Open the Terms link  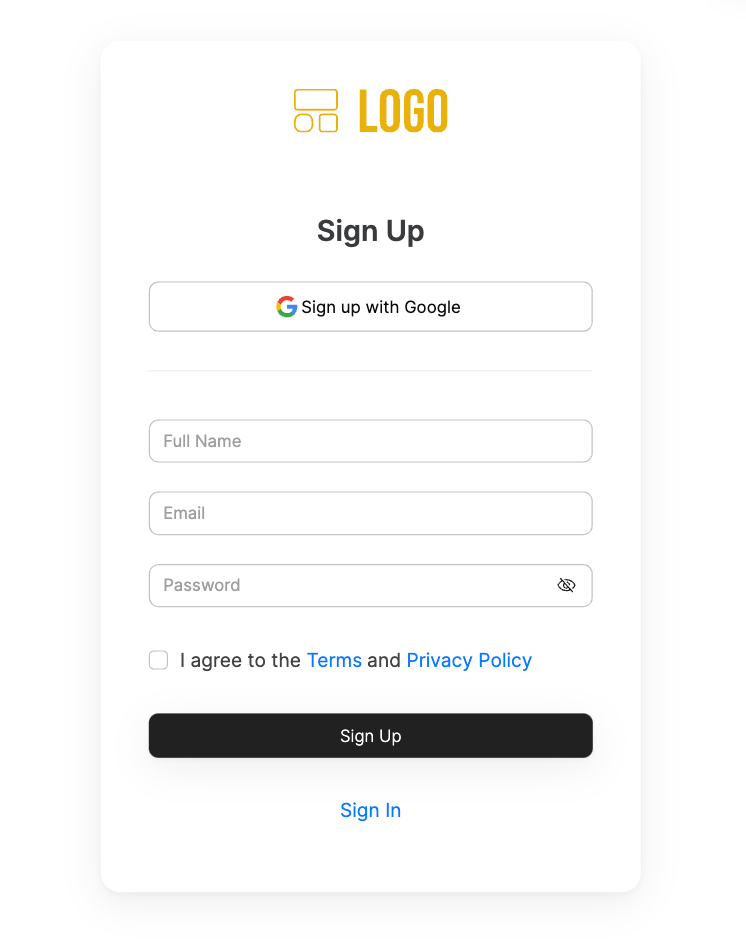pyautogui.click(x=334, y=660)
